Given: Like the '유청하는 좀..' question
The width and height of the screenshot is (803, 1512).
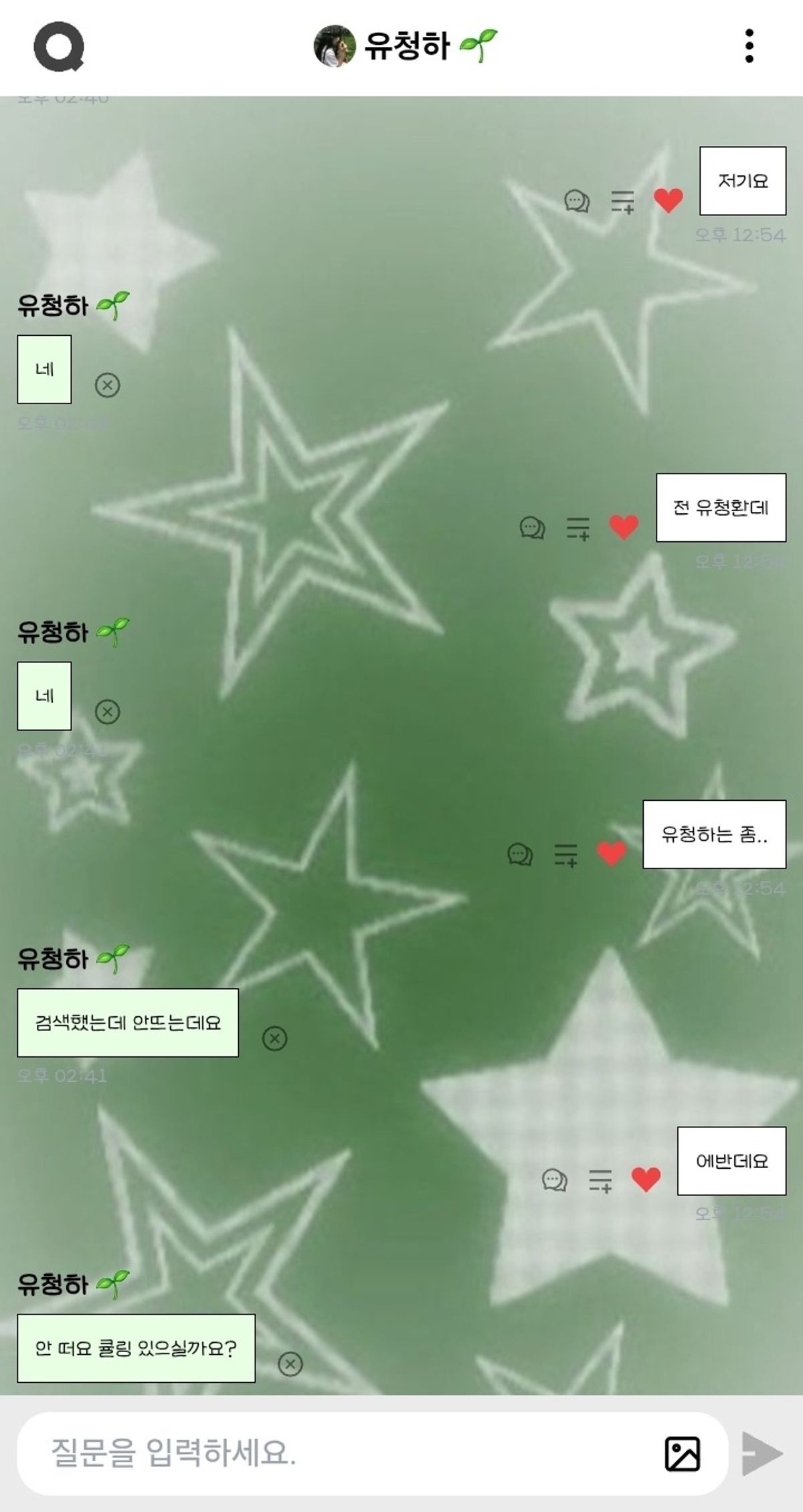Looking at the screenshot, I should click(x=611, y=854).
